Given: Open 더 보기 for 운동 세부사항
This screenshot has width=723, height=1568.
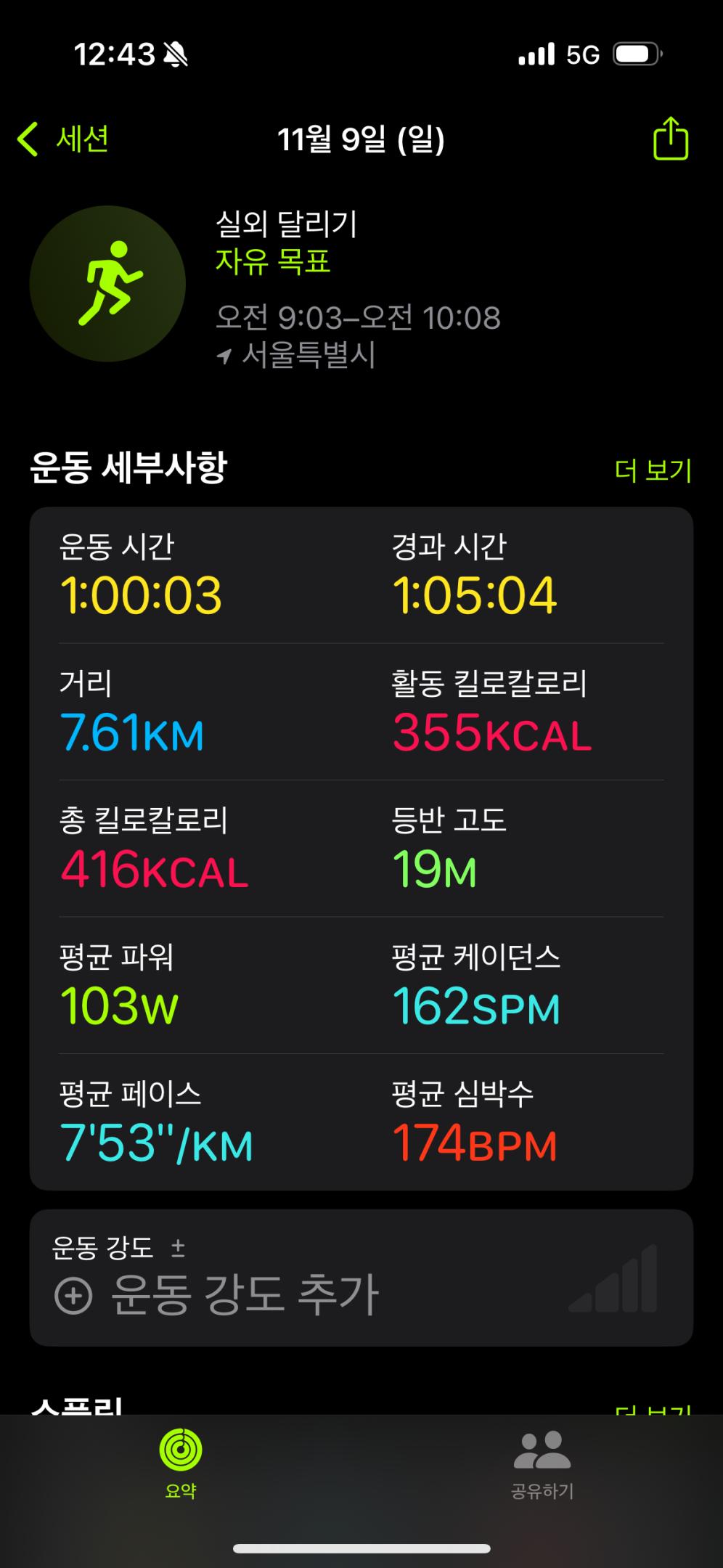Looking at the screenshot, I should [x=653, y=470].
